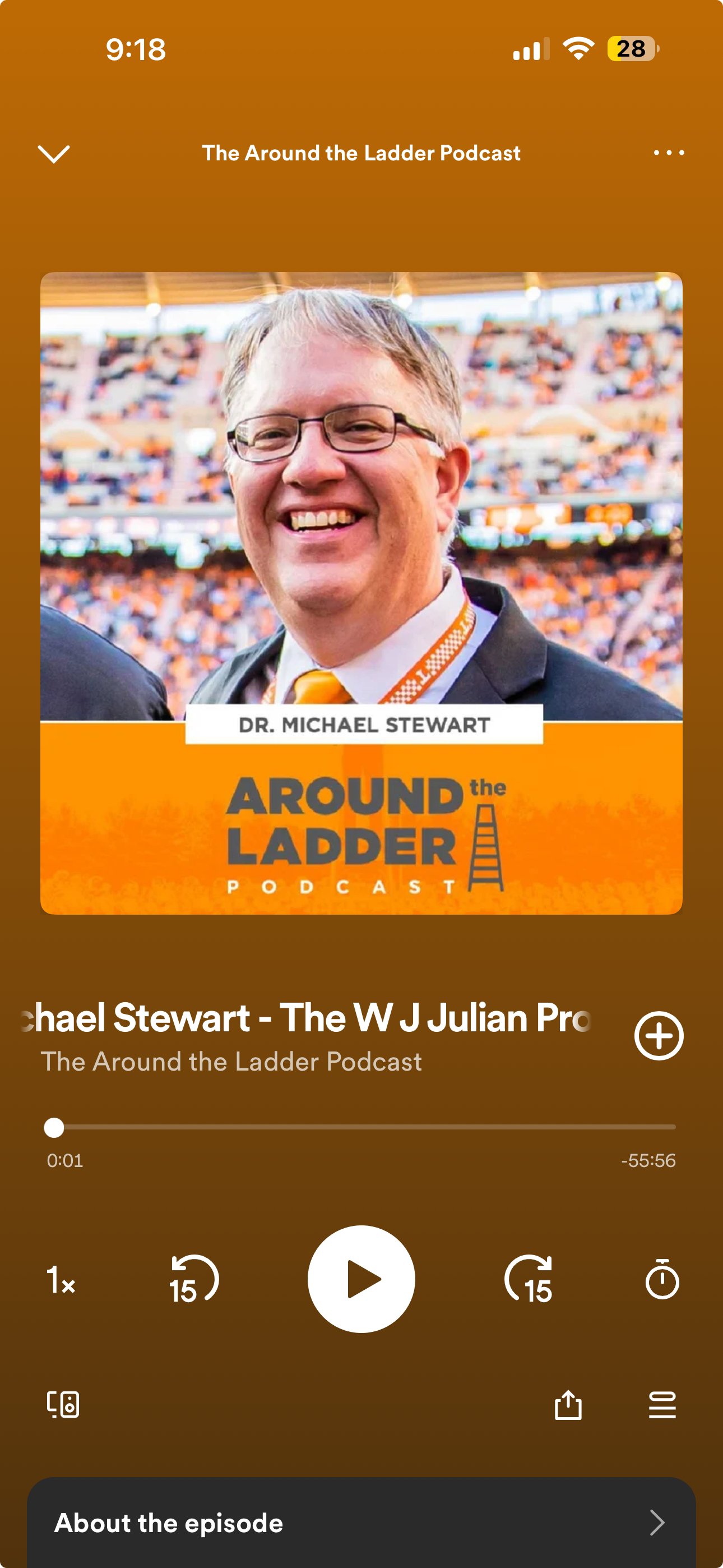This screenshot has height=1568, width=723.
Task: Skip forward 15 seconds
Action: pos(530,1279)
